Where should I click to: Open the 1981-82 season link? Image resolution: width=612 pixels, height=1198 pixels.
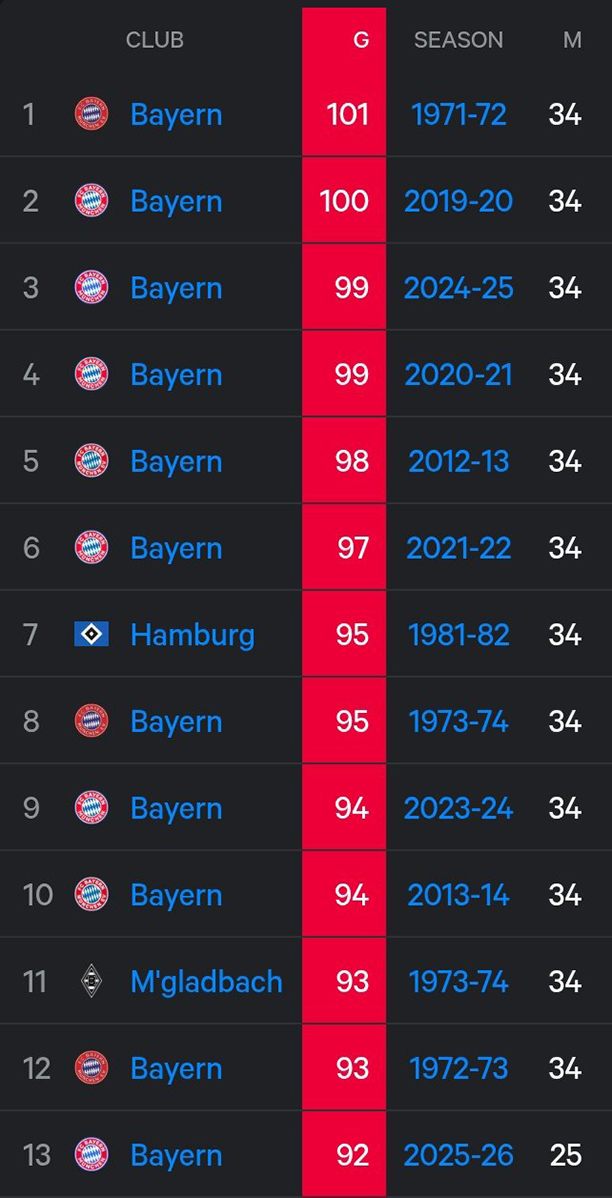pos(459,635)
